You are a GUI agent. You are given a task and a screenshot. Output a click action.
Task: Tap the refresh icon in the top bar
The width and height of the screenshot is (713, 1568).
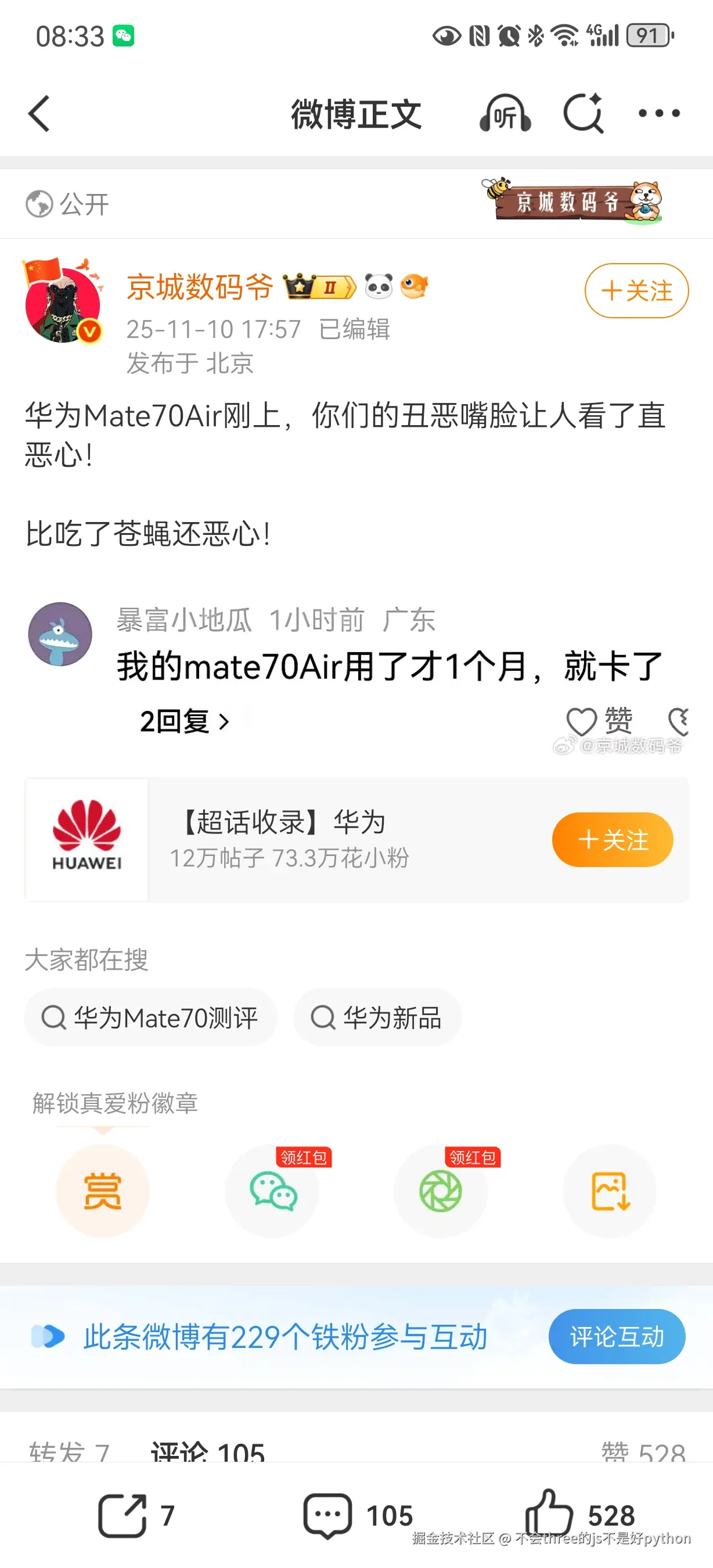(583, 113)
